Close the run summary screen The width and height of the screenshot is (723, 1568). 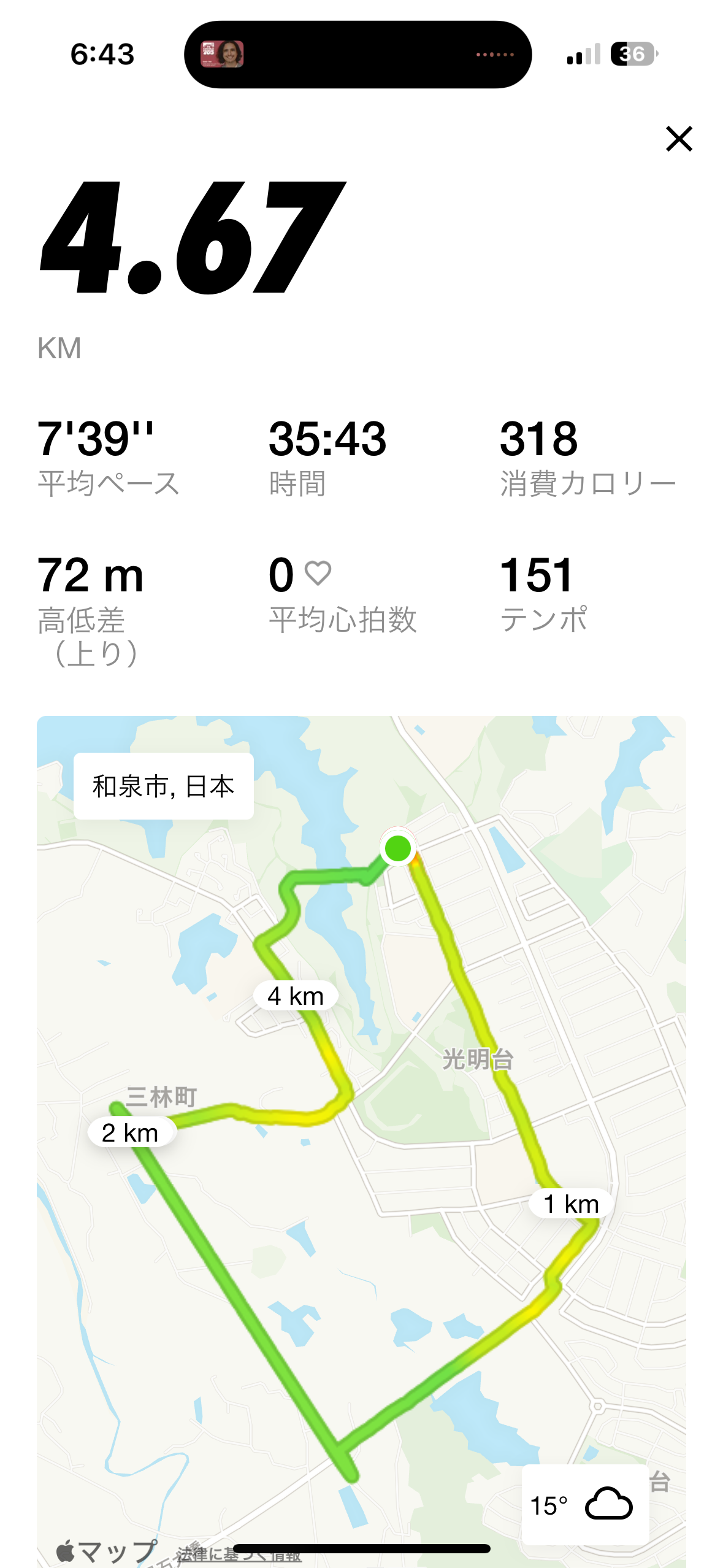[x=679, y=139]
